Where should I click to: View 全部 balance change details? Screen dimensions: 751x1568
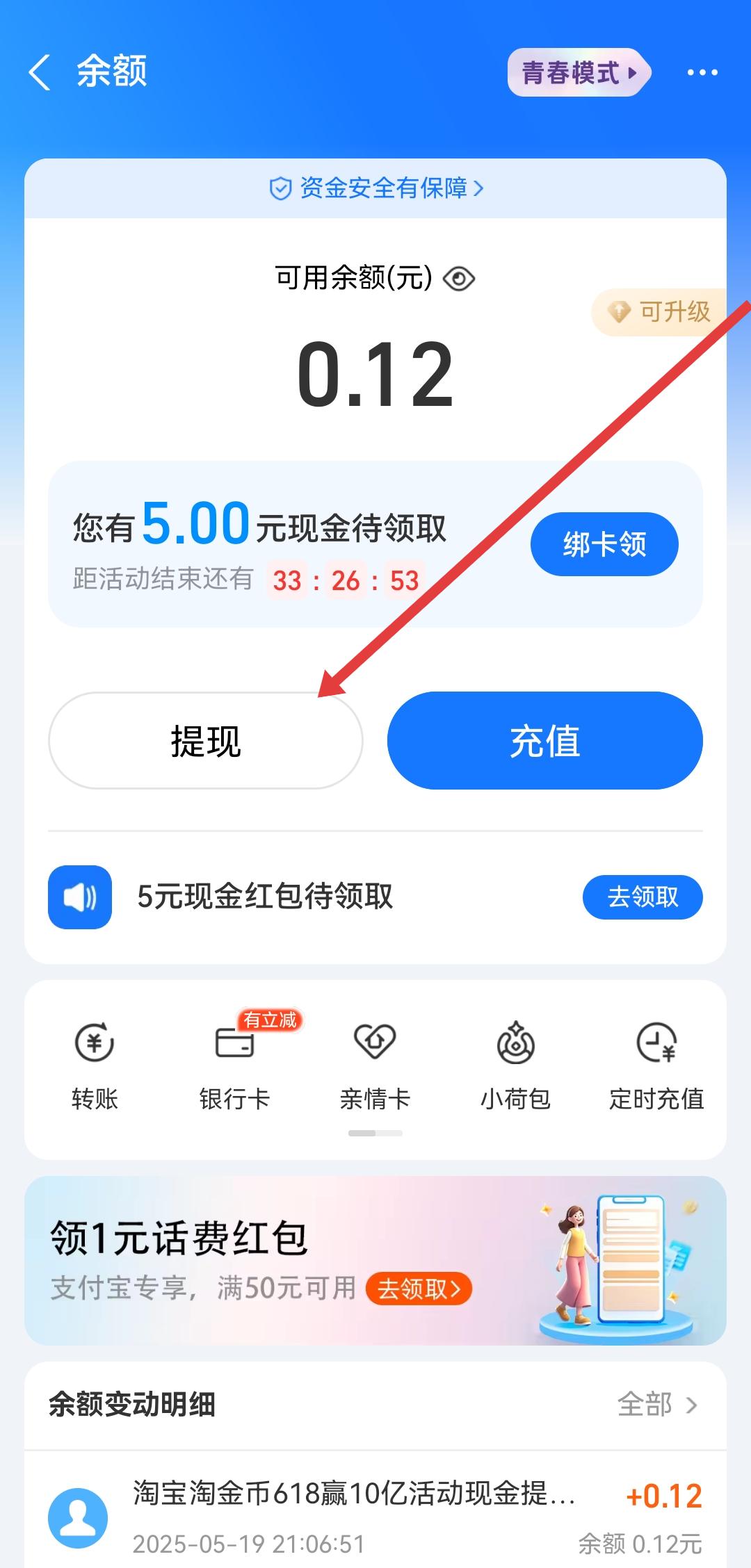657,1405
